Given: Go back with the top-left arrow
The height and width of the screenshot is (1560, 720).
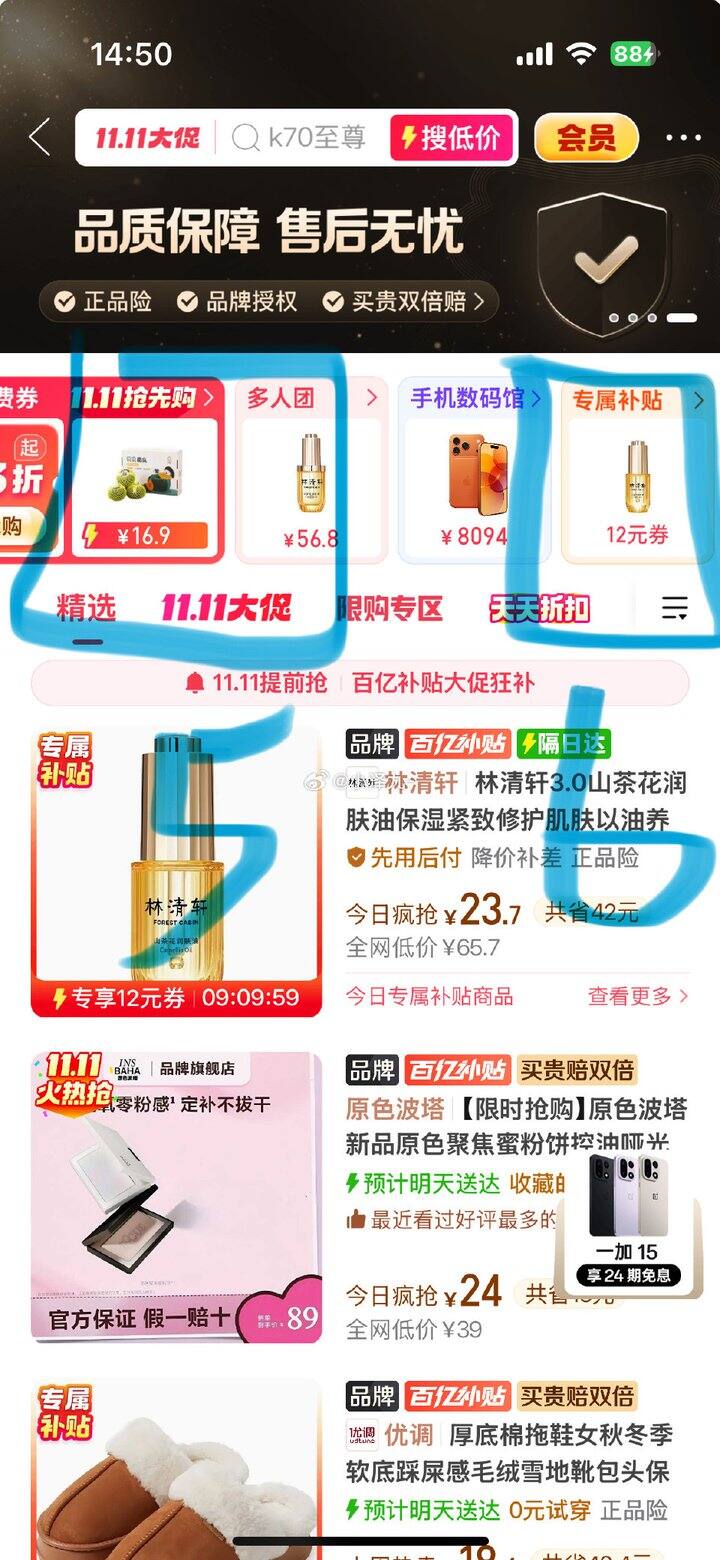Looking at the screenshot, I should 39,137.
